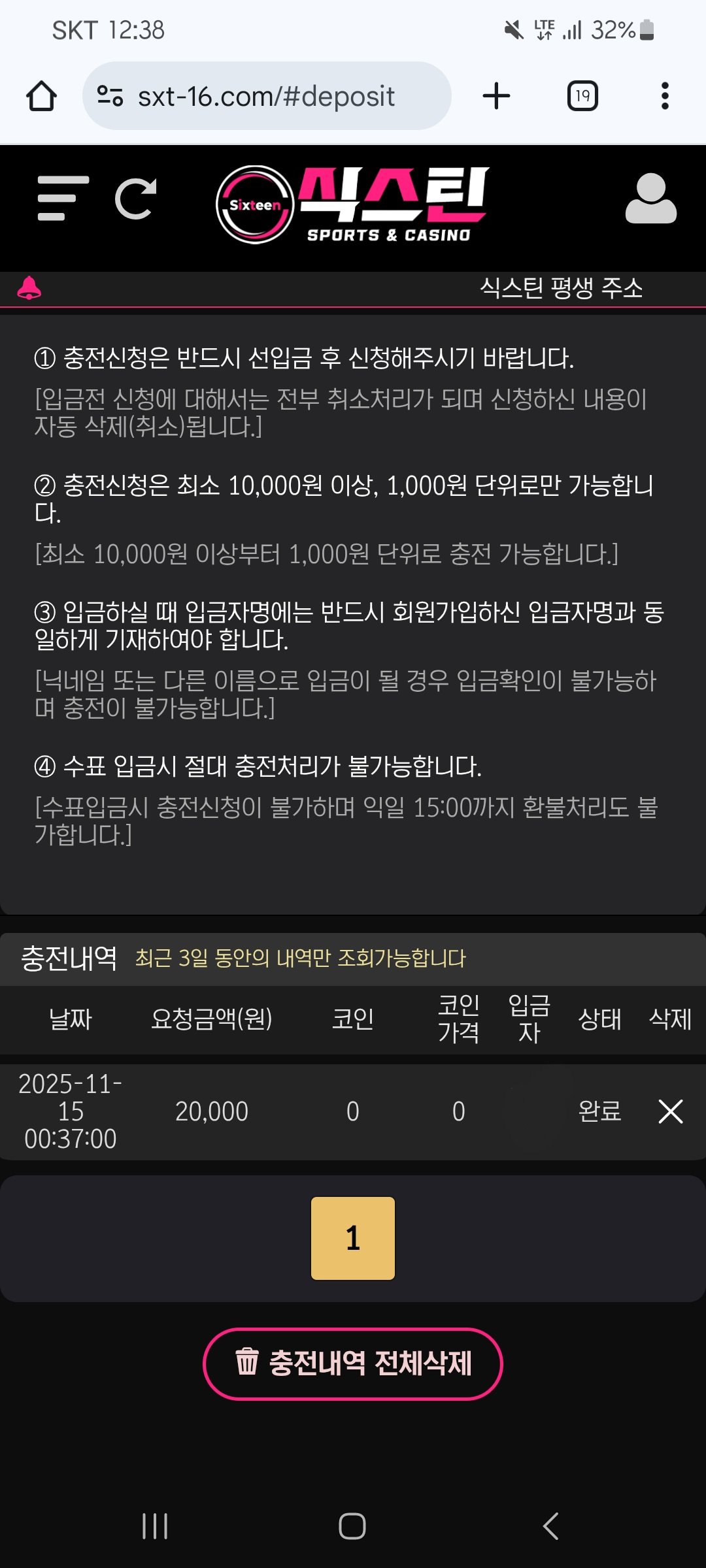Edit the sxt-16.com address bar
706x1568 pixels.
(x=267, y=96)
